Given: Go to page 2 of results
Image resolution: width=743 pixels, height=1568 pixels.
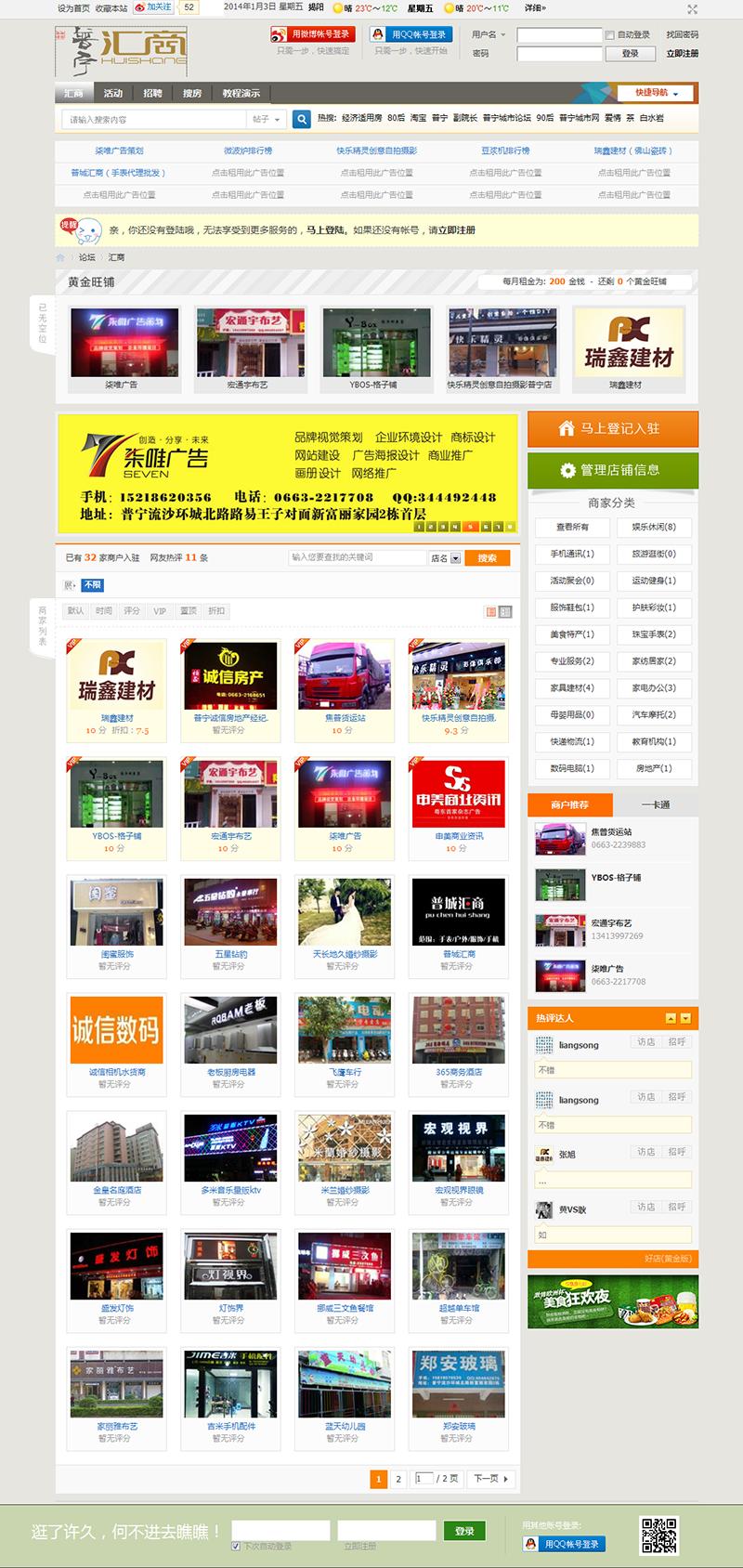Looking at the screenshot, I should click(x=398, y=1479).
